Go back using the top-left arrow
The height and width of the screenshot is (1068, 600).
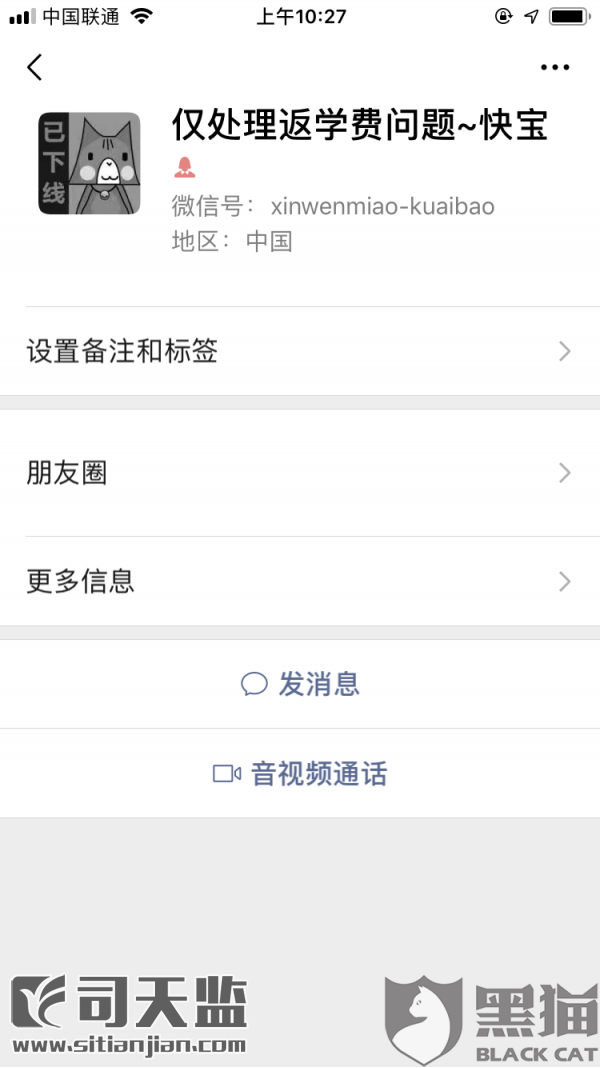[x=35, y=67]
